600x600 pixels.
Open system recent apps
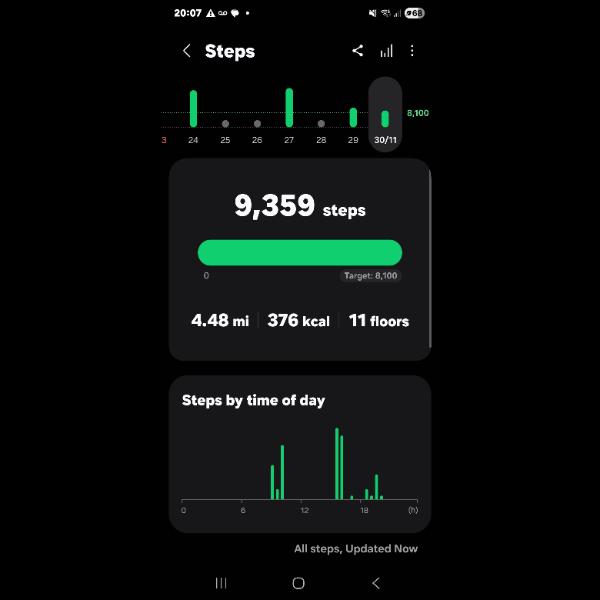click(x=221, y=583)
